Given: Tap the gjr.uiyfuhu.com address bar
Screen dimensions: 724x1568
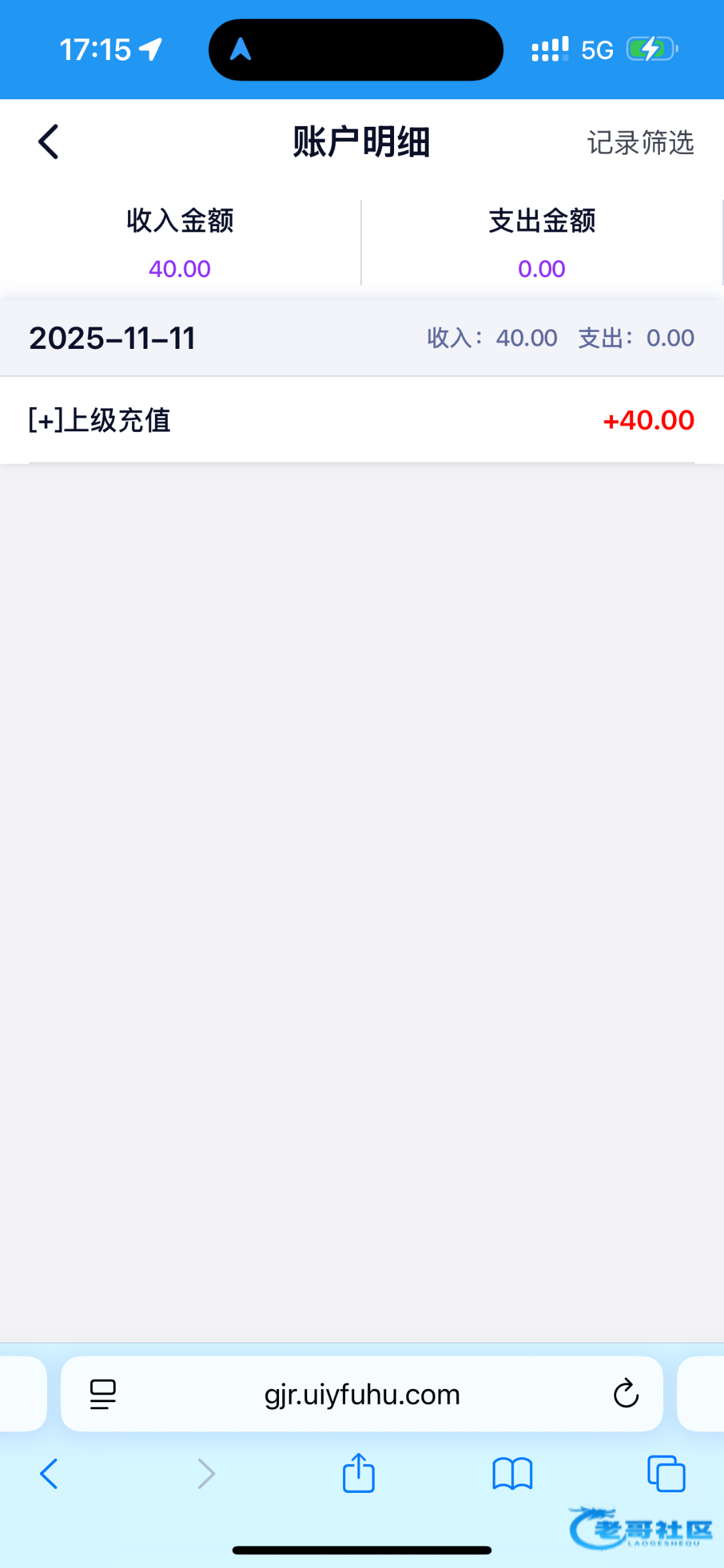Looking at the screenshot, I should coord(362,1395).
